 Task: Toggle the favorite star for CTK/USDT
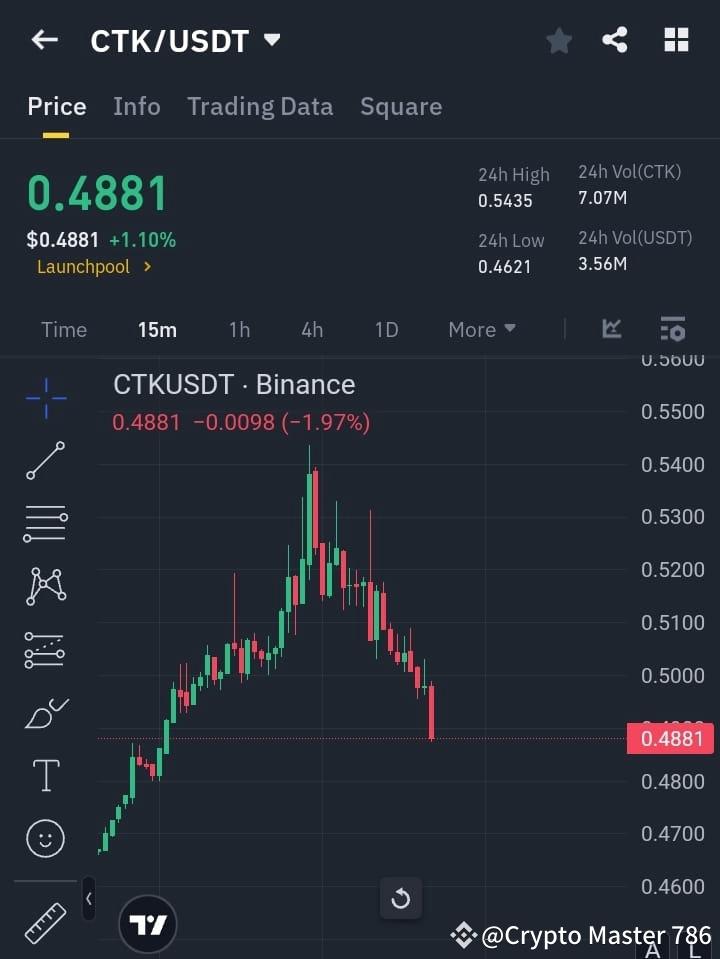[x=558, y=40]
